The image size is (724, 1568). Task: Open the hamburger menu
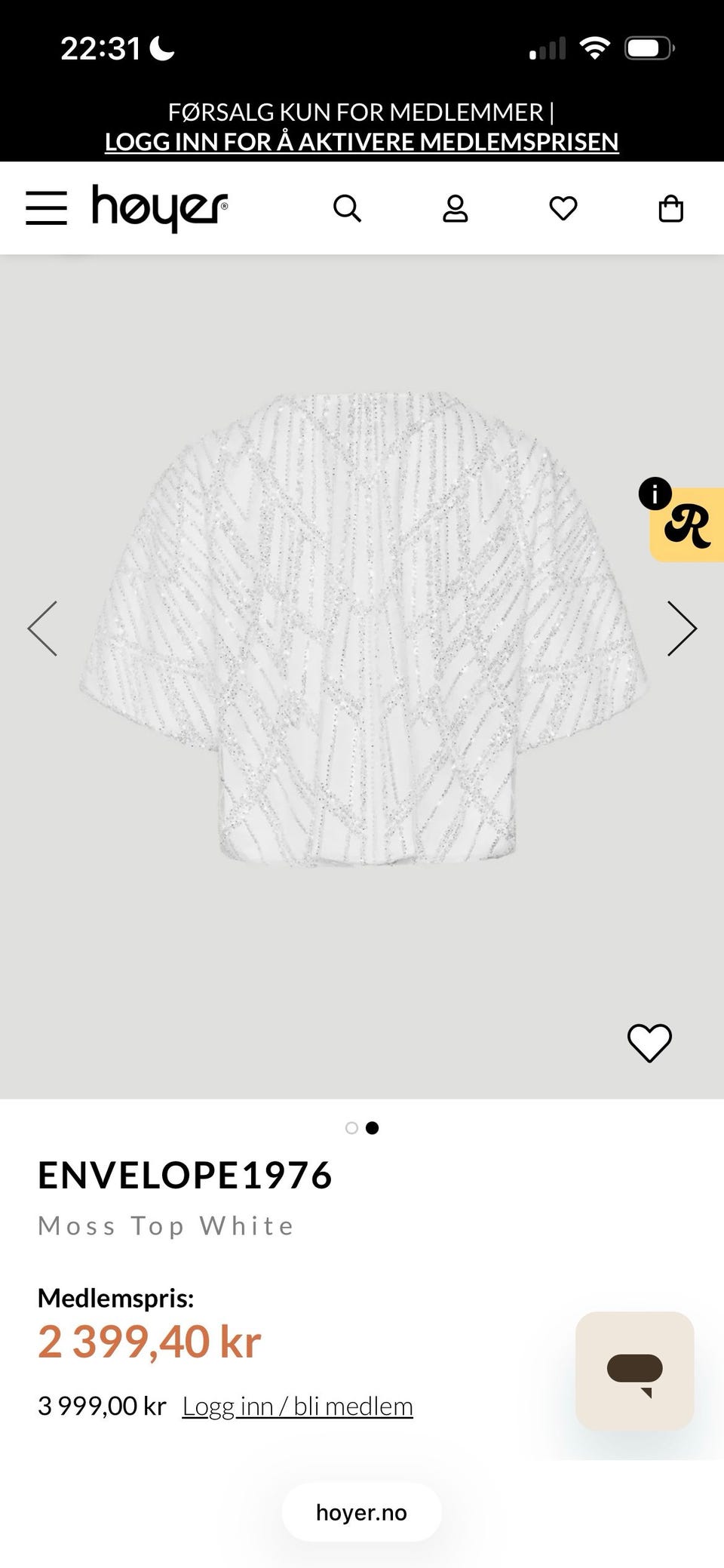pyautogui.click(x=46, y=208)
